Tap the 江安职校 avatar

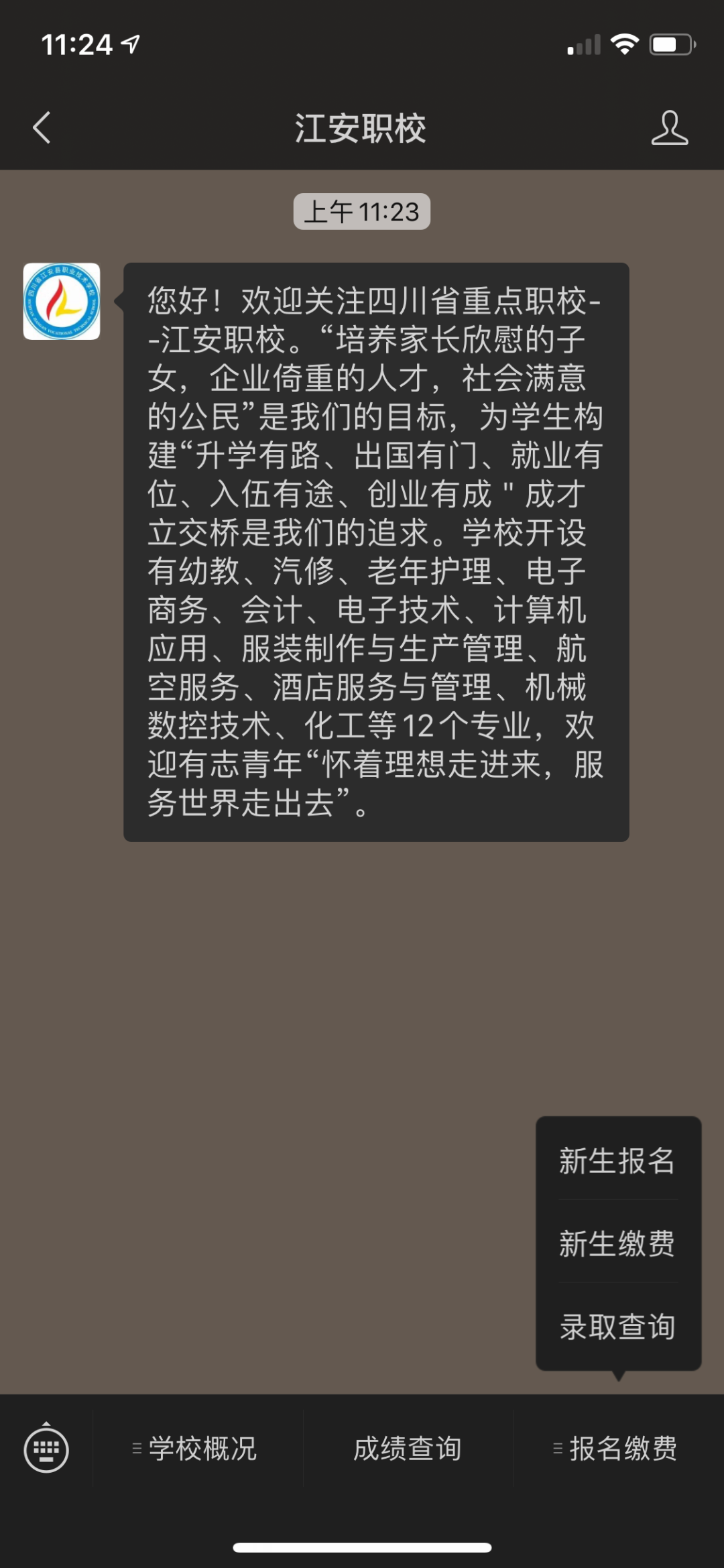pyautogui.click(x=62, y=301)
